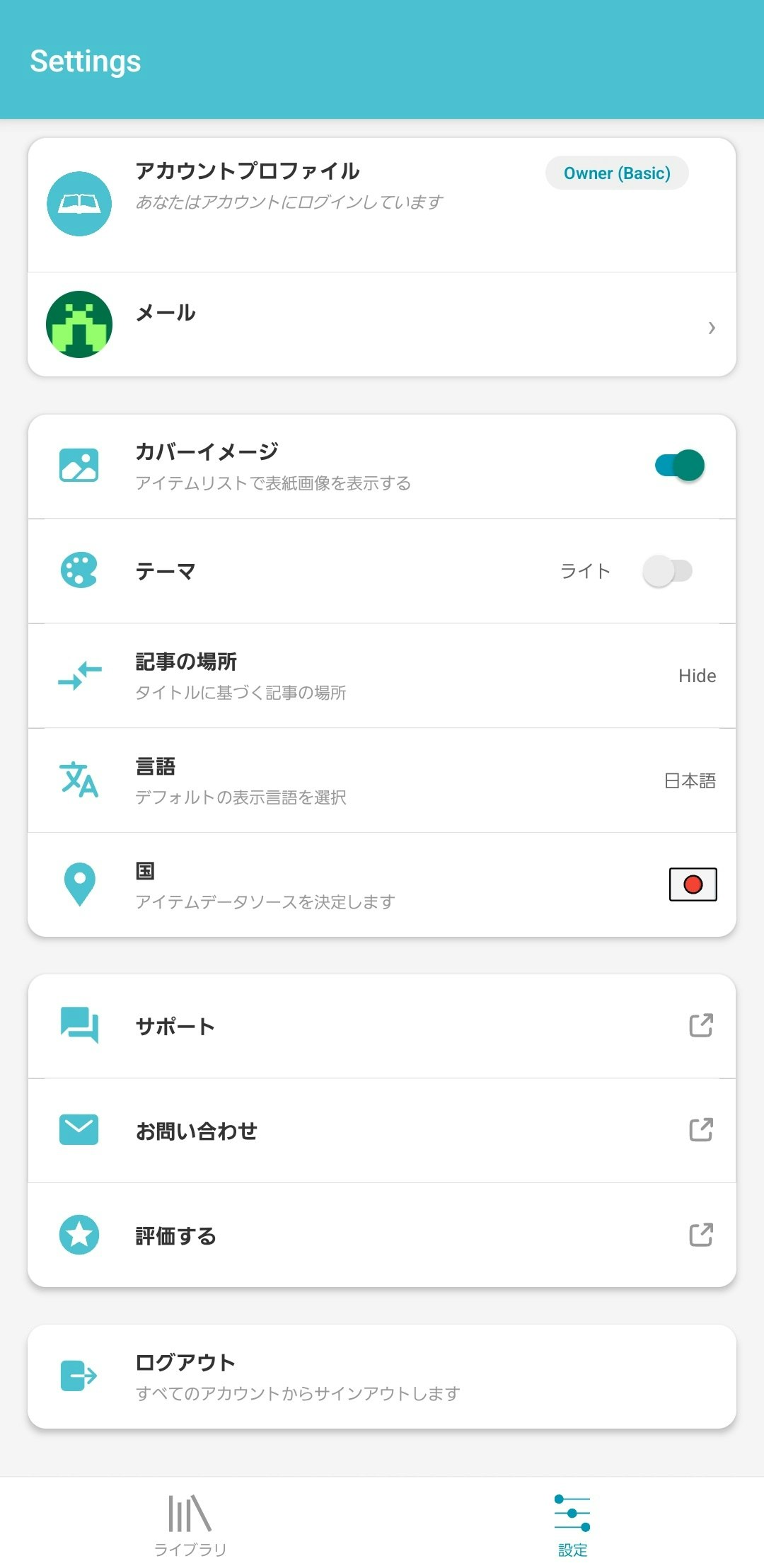Click the article location arrows icon
The height and width of the screenshot is (1568, 764).
(79, 676)
